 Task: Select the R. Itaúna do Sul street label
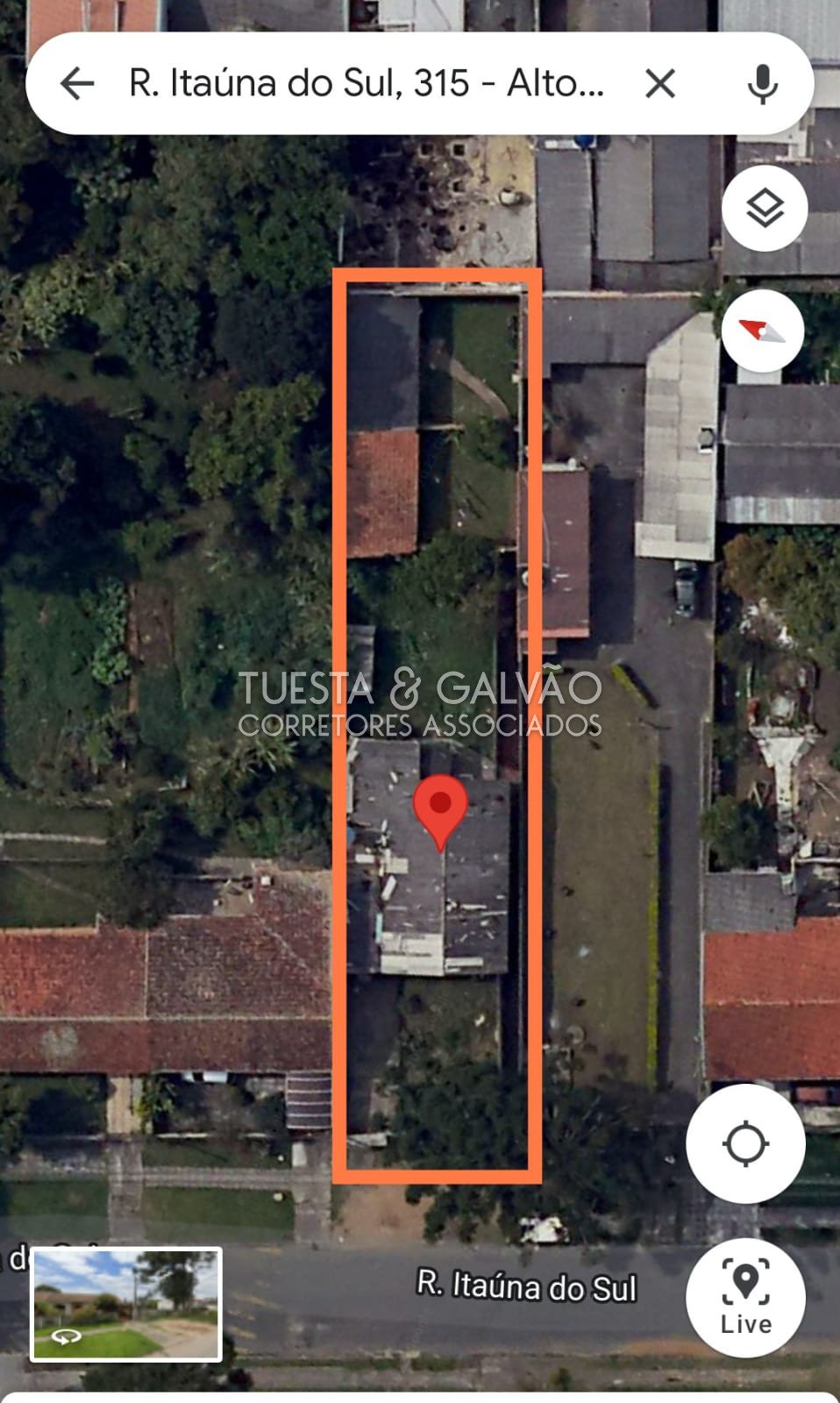click(527, 1287)
